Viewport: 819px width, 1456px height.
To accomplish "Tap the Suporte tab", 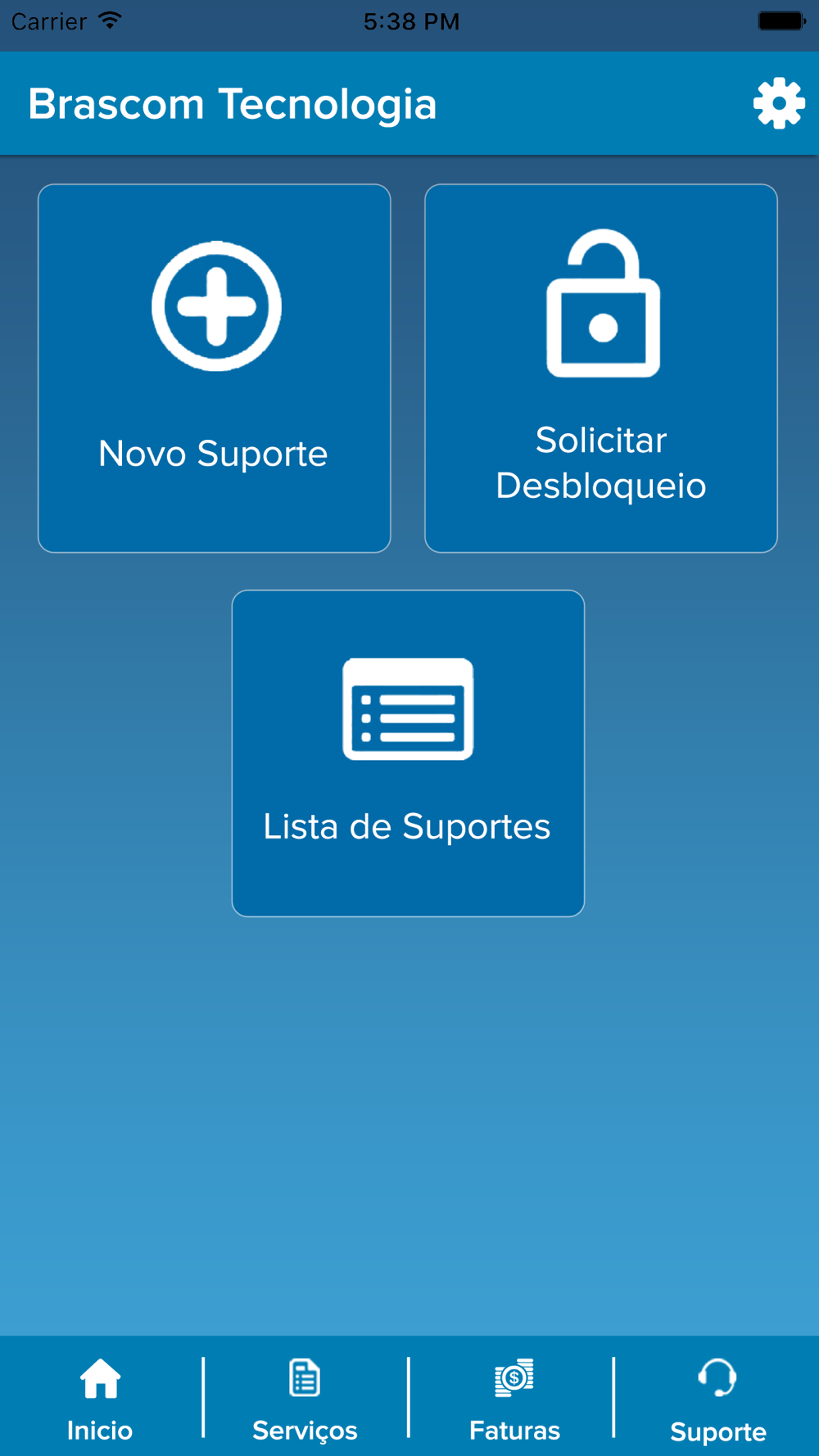I will [x=718, y=1399].
